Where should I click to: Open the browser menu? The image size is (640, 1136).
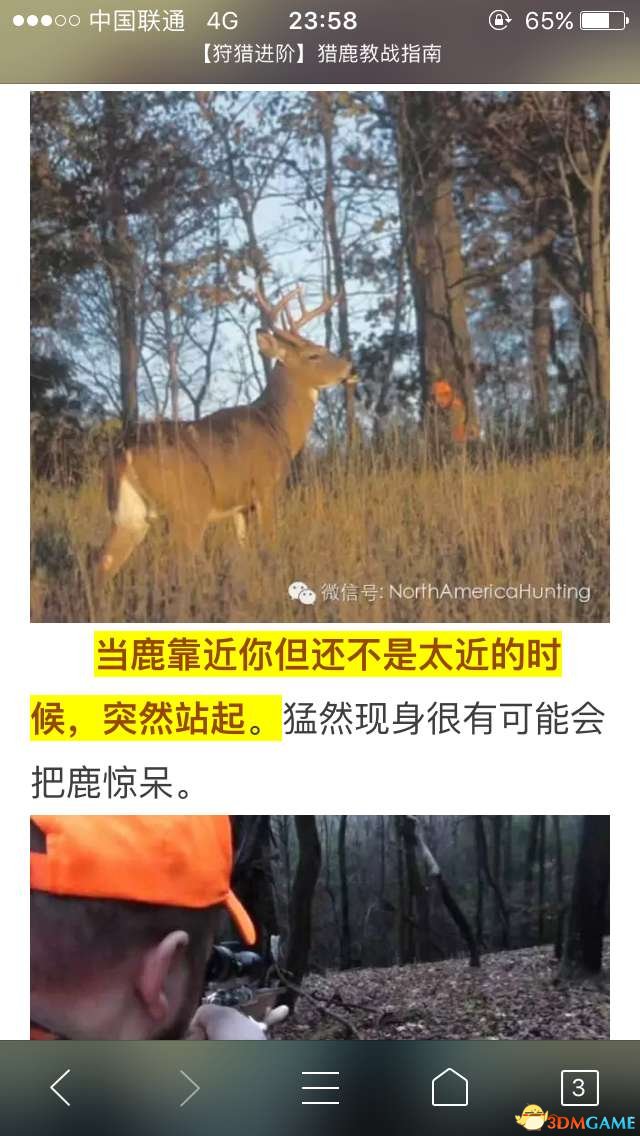(320, 1087)
